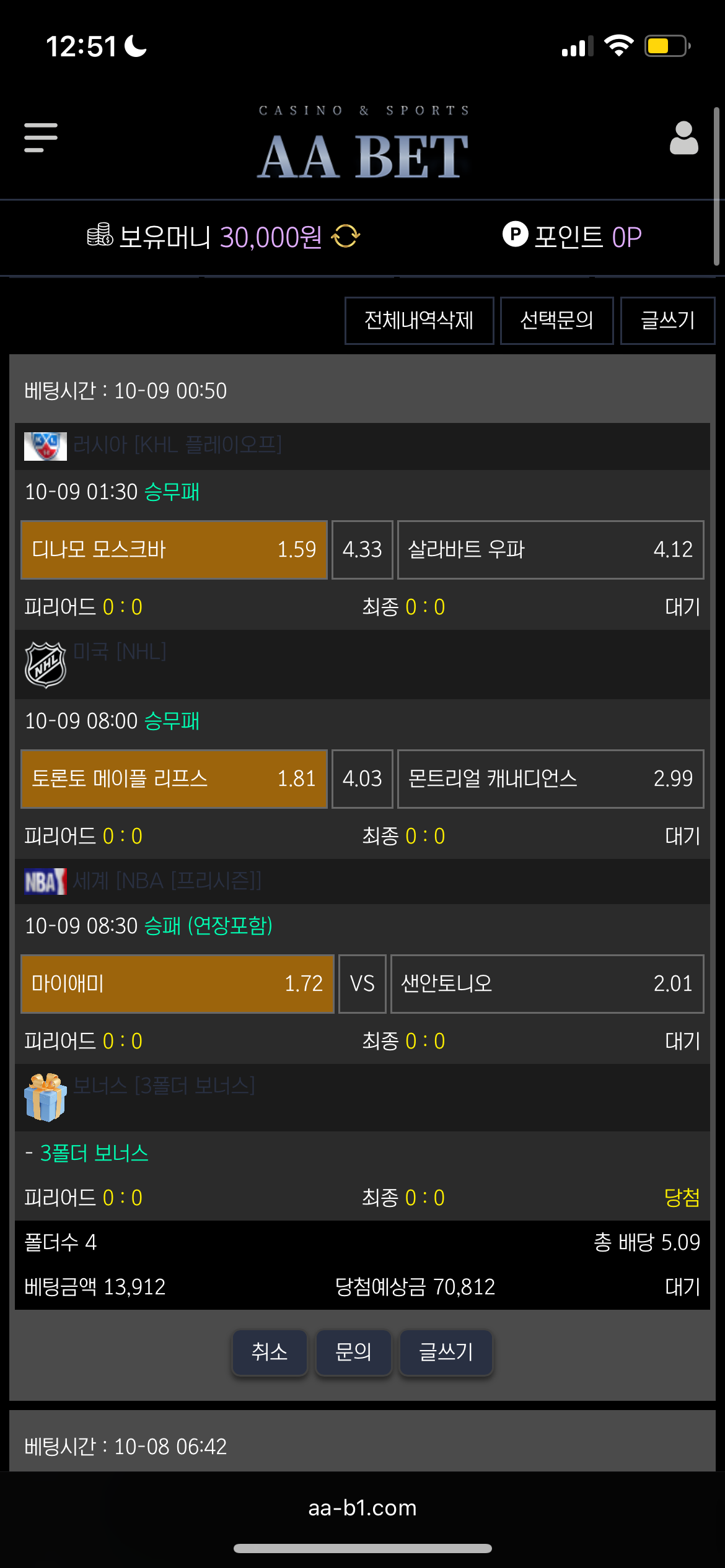Tap 문의 under the bet slip
725x1568 pixels.
353,1352
